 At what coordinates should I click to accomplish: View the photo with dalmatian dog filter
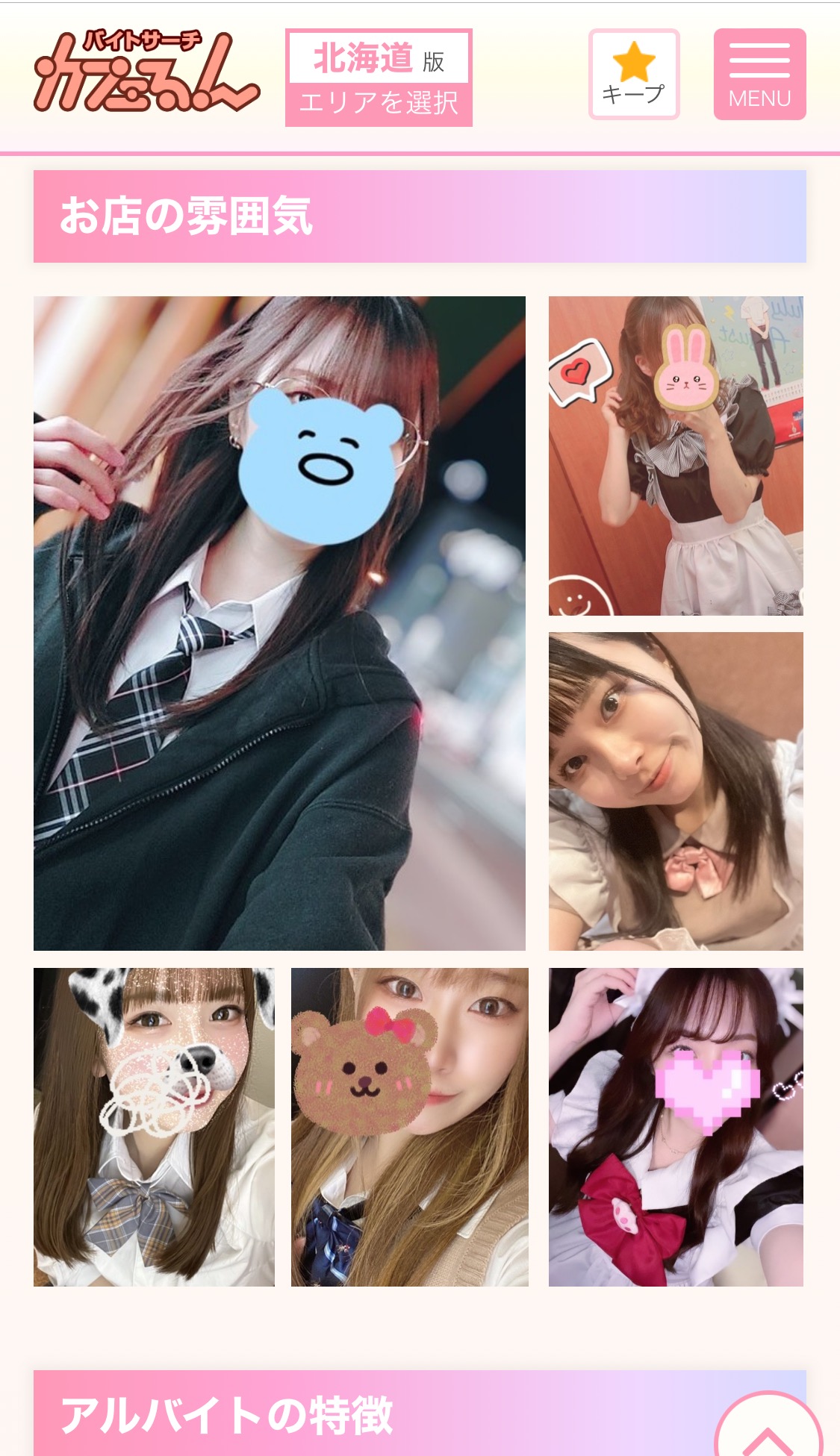(154, 1127)
